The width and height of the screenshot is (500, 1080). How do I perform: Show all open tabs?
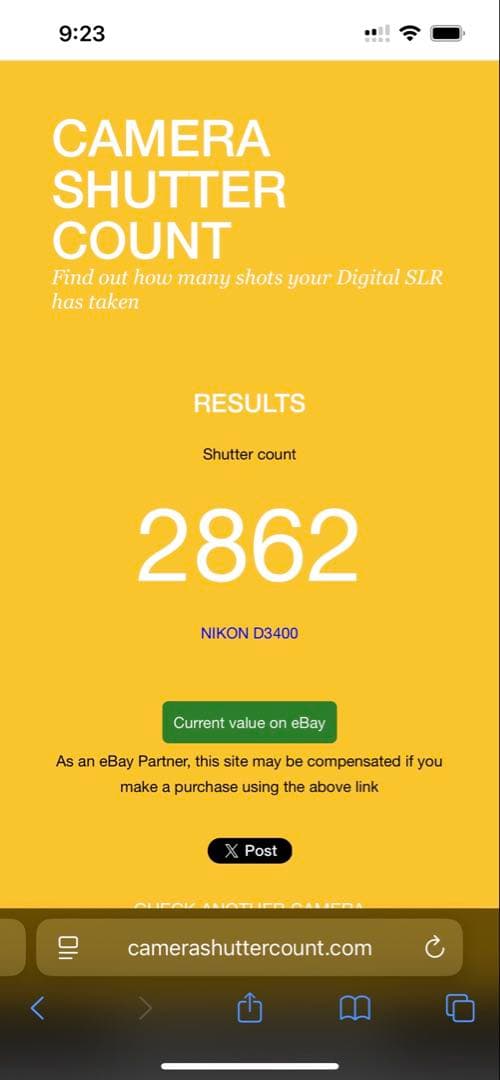(x=460, y=1008)
